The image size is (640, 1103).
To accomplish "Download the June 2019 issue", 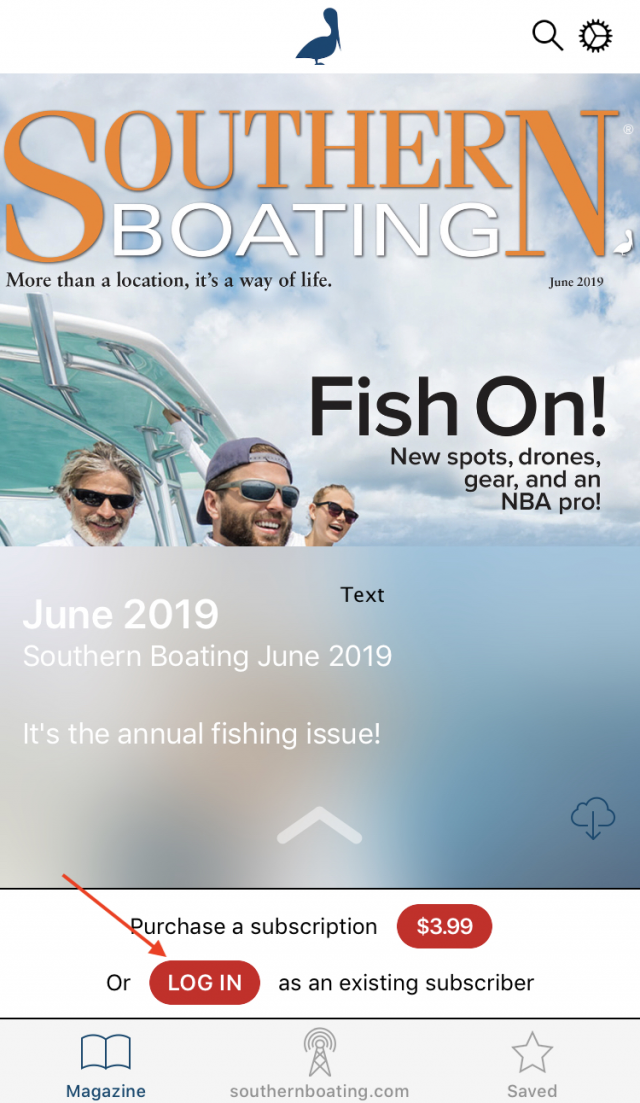I will [593, 818].
